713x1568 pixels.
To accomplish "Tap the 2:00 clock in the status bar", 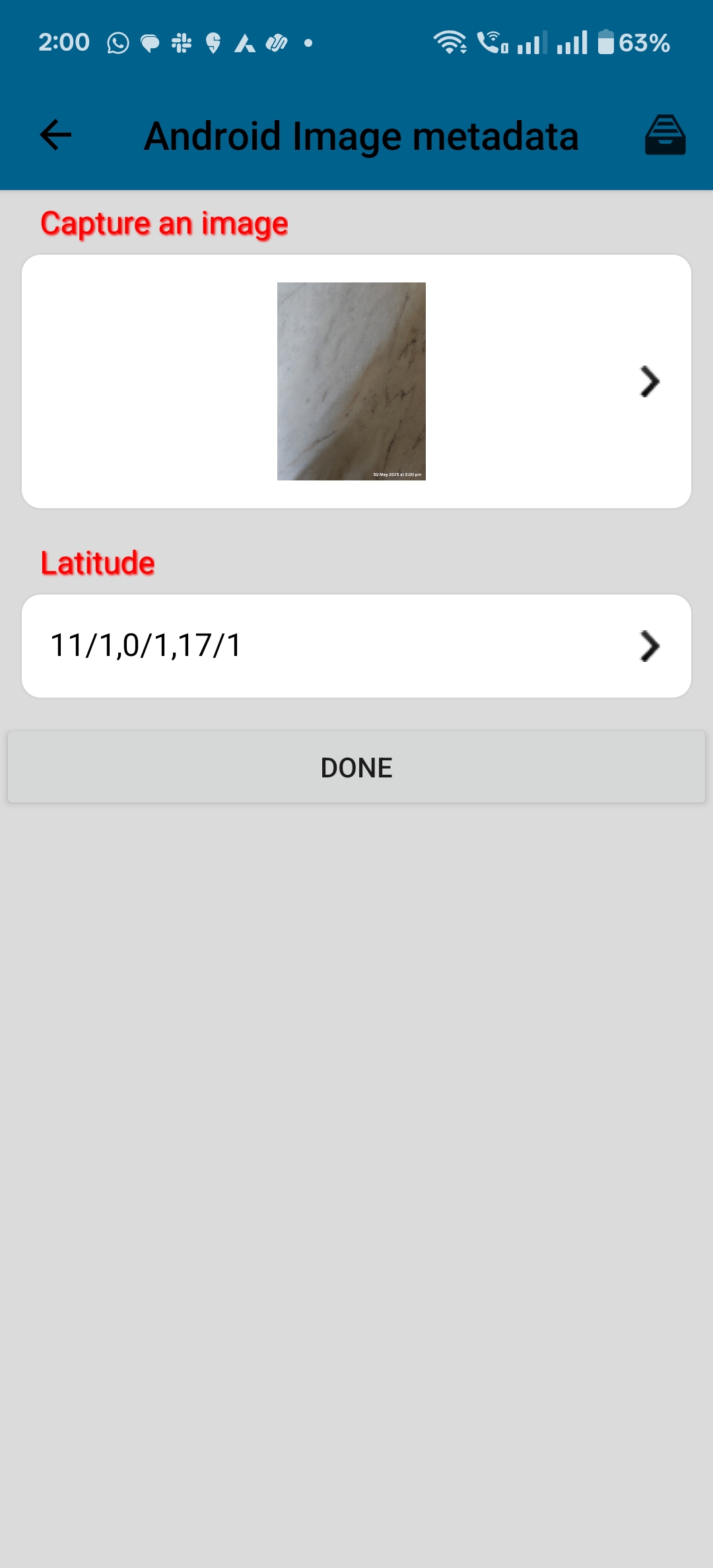I will point(64,42).
